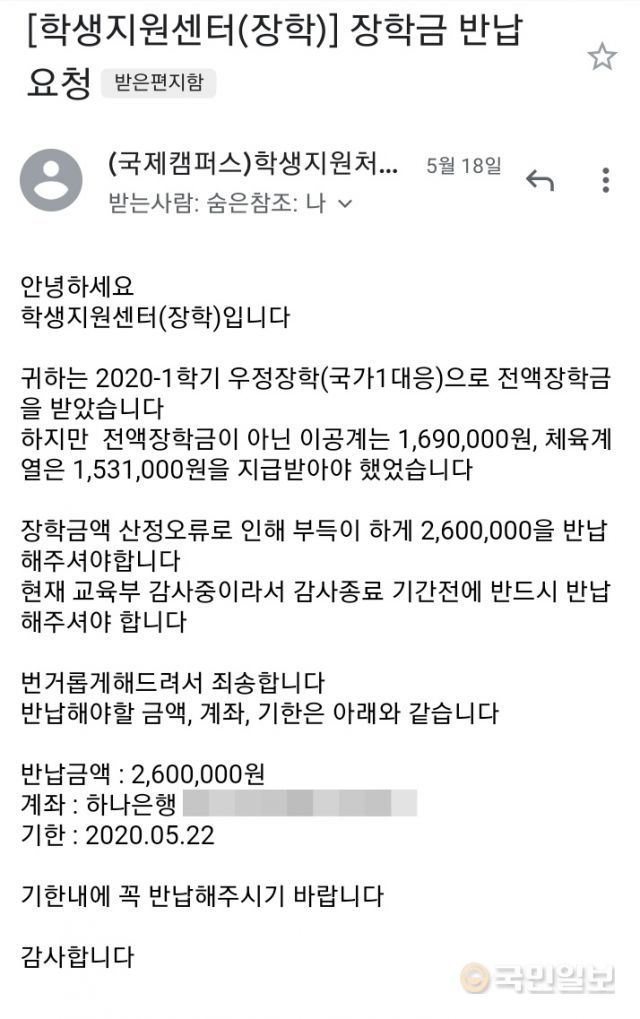
Task: Open the message overflow menu
Action: (x=606, y=180)
